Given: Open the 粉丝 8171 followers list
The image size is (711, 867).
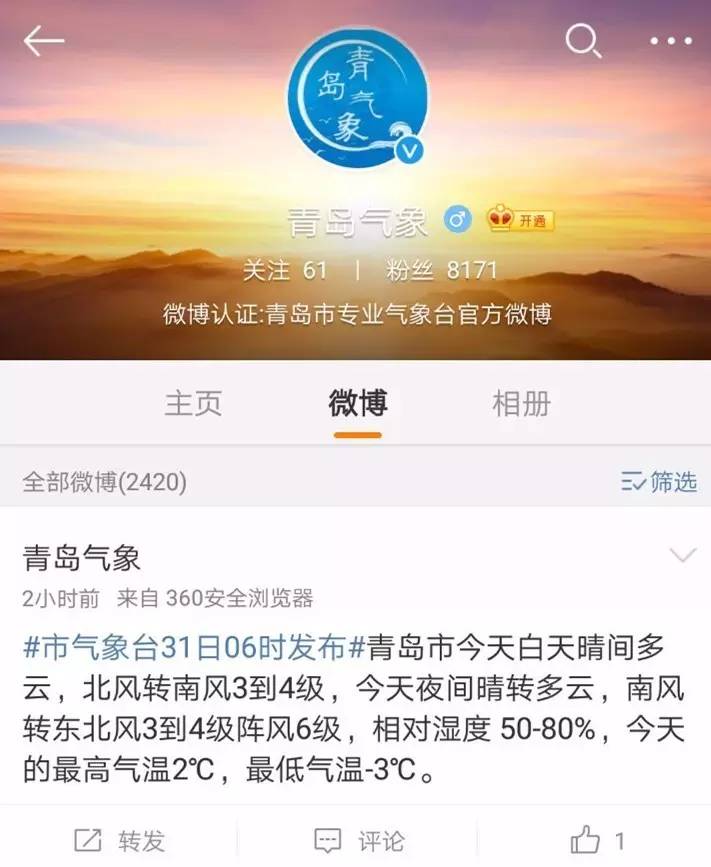Looking at the screenshot, I should (x=441, y=270).
